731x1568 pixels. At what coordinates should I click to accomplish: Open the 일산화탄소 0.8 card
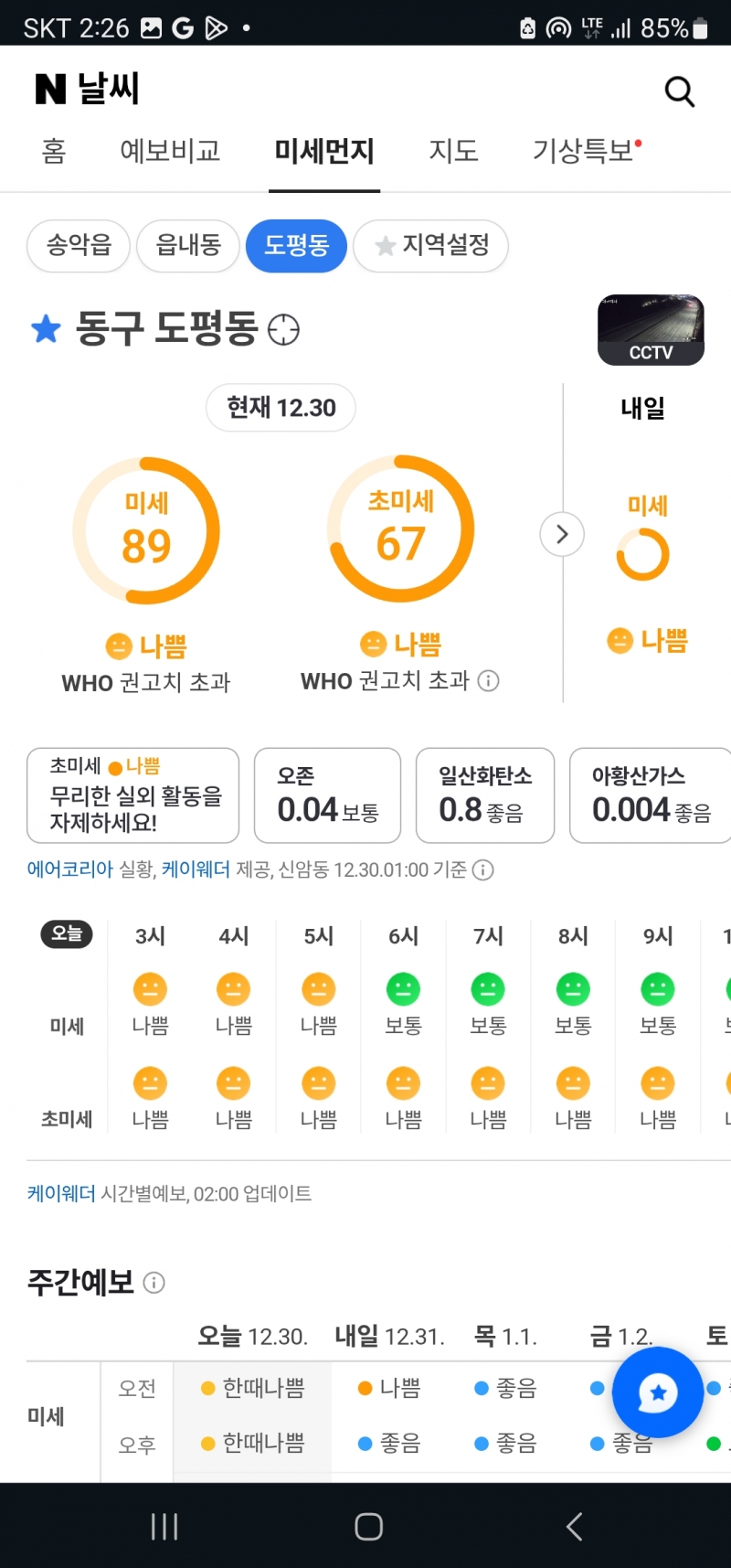click(x=484, y=795)
